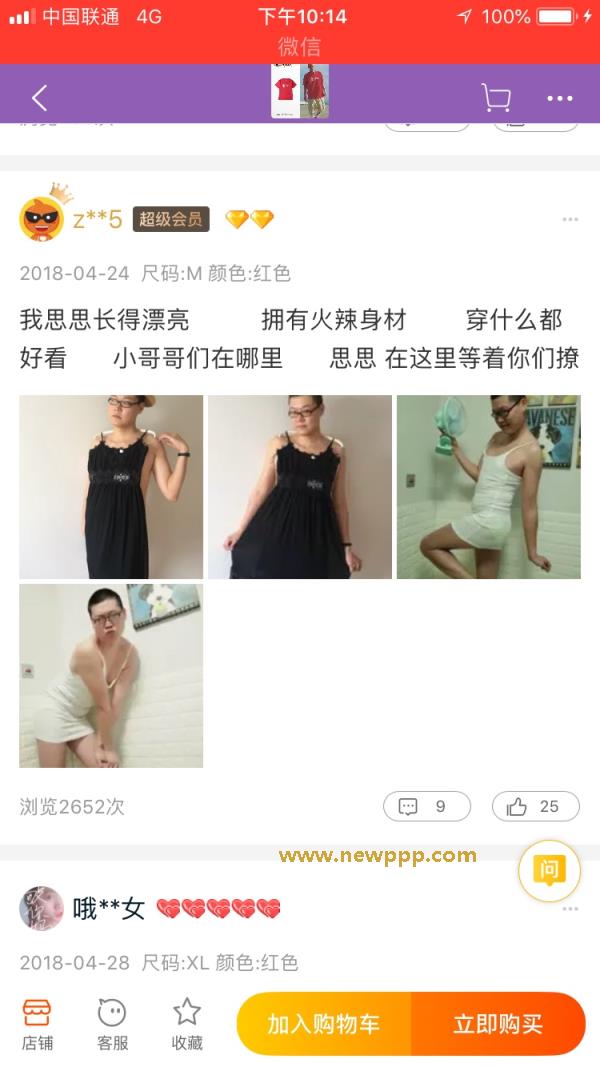The width and height of the screenshot is (600, 1067).
Task: View fourth review photo
Action: 111,676
